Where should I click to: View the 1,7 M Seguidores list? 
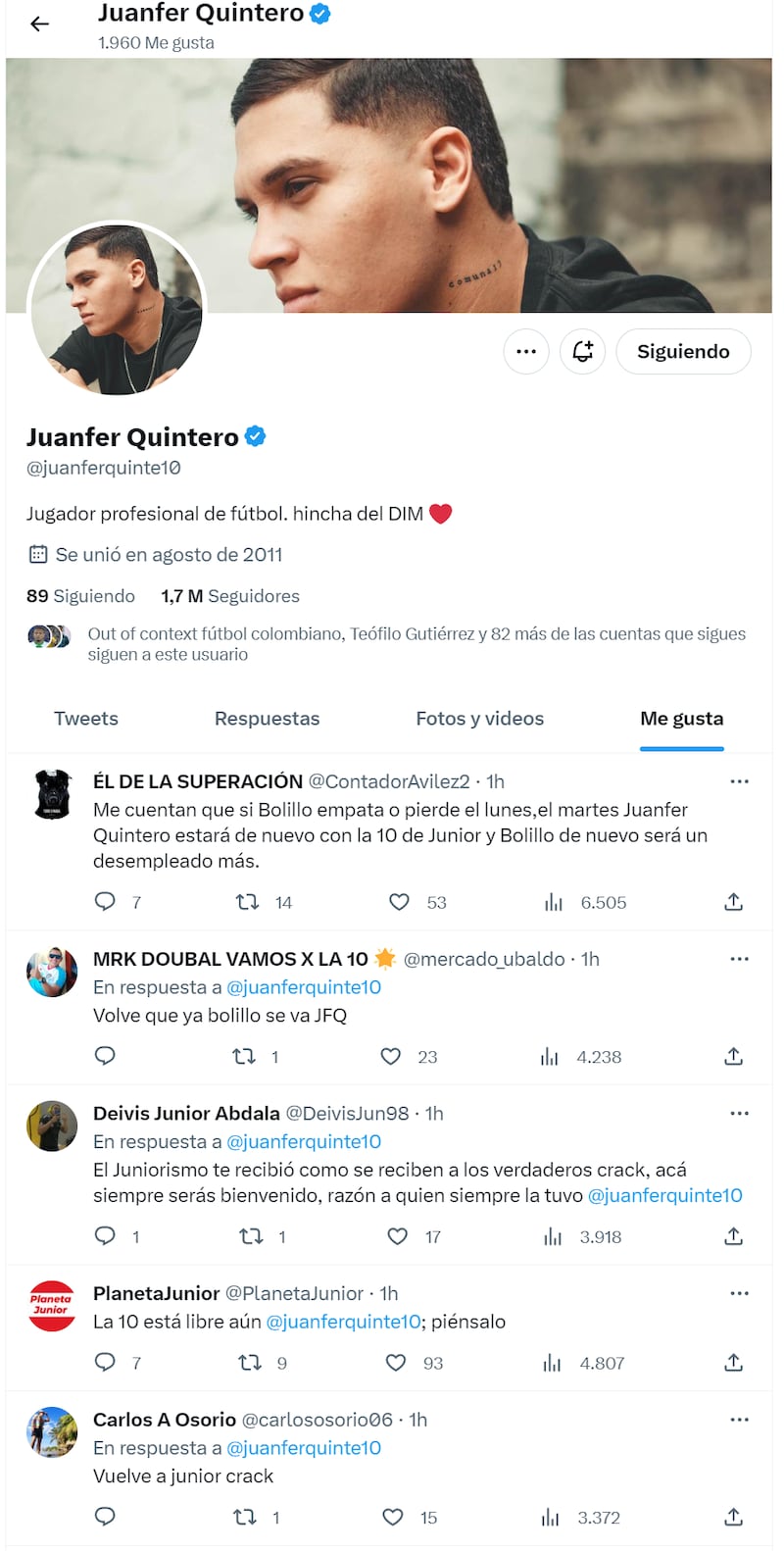(x=230, y=596)
